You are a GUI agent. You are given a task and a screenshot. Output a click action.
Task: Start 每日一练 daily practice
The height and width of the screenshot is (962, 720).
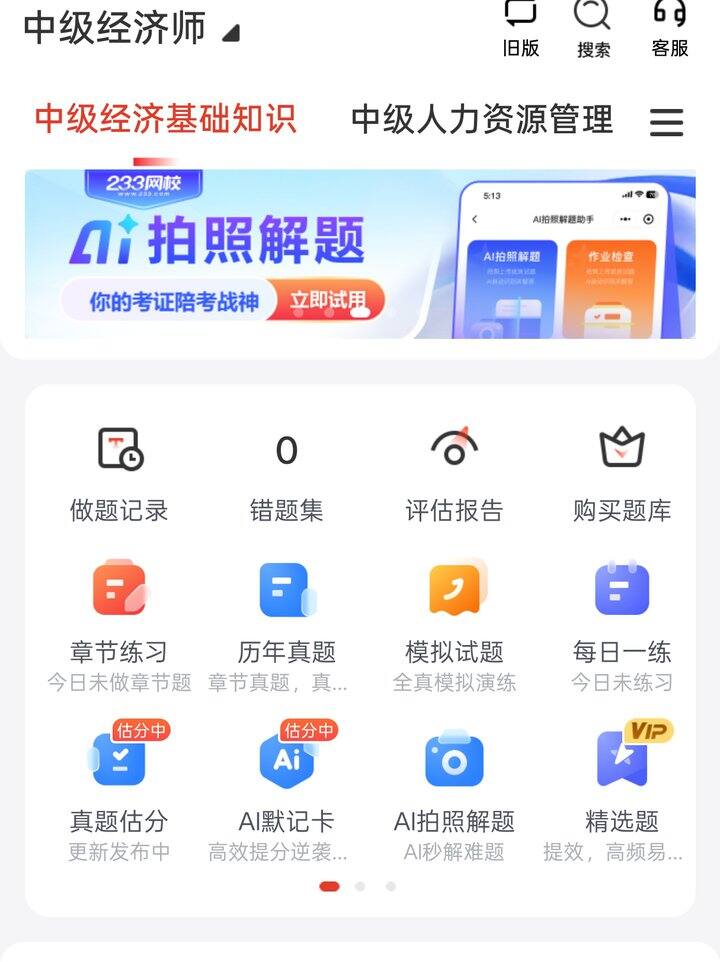[x=621, y=620]
